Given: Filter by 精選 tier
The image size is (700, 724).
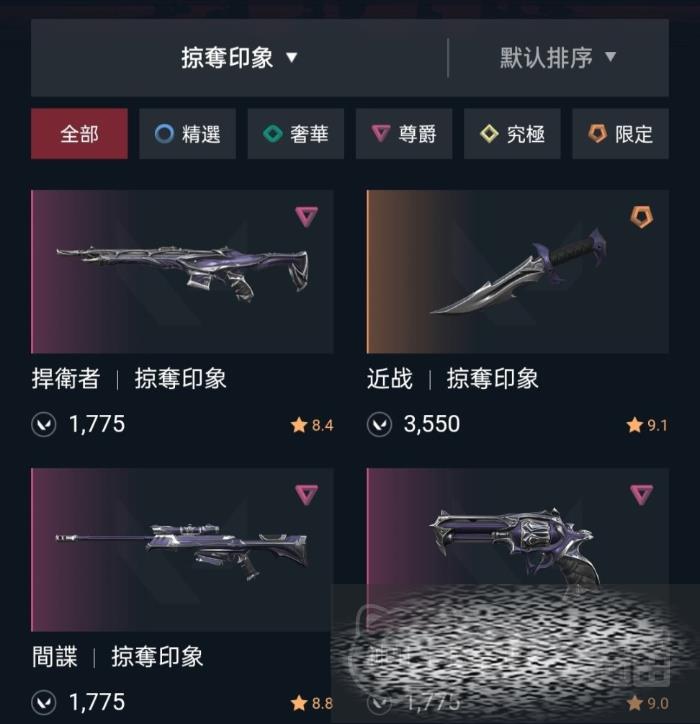Looking at the screenshot, I should pos(187,134).
